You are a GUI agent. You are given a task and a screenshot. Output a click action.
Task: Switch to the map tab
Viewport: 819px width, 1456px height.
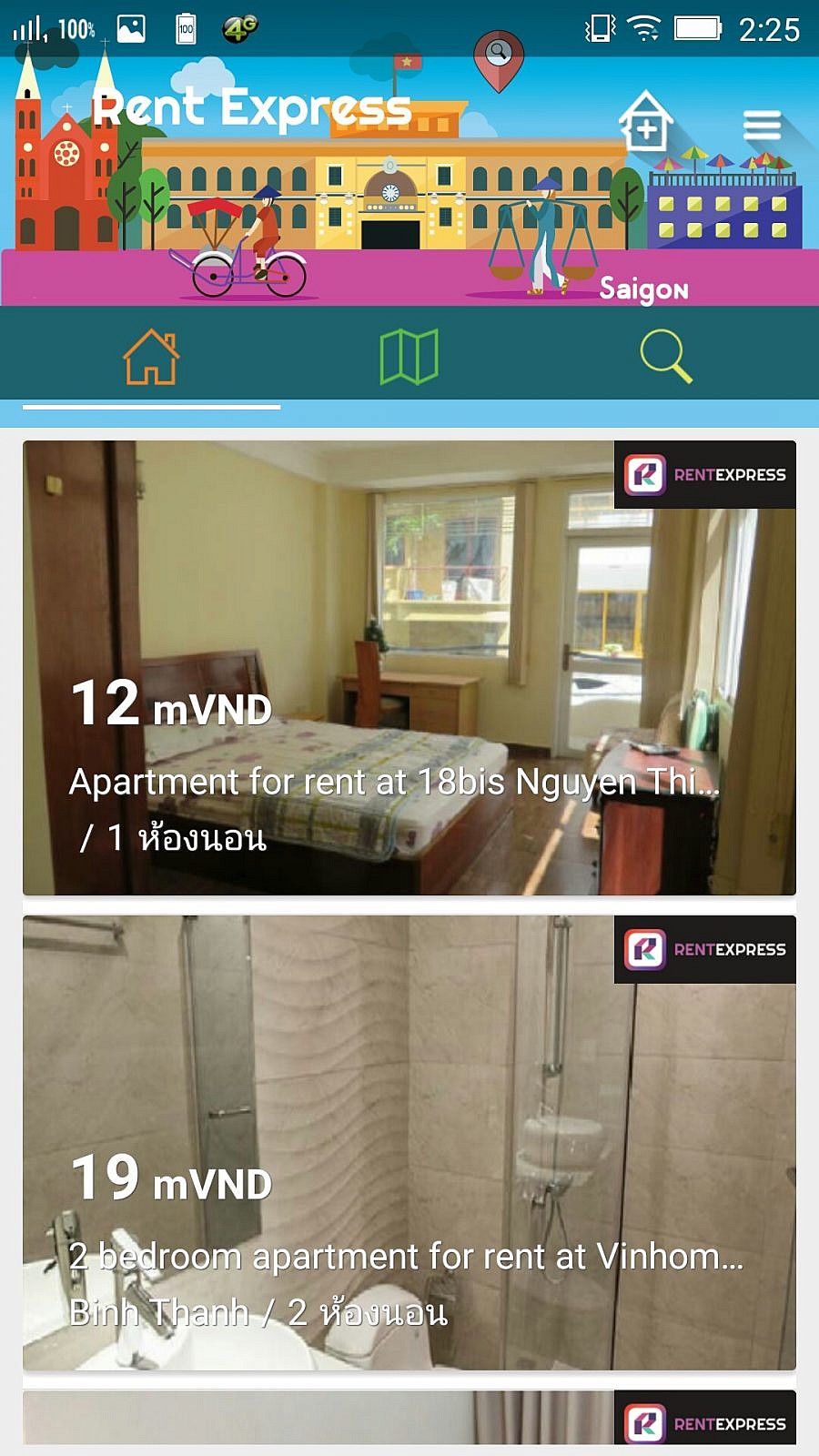point(409,357)
